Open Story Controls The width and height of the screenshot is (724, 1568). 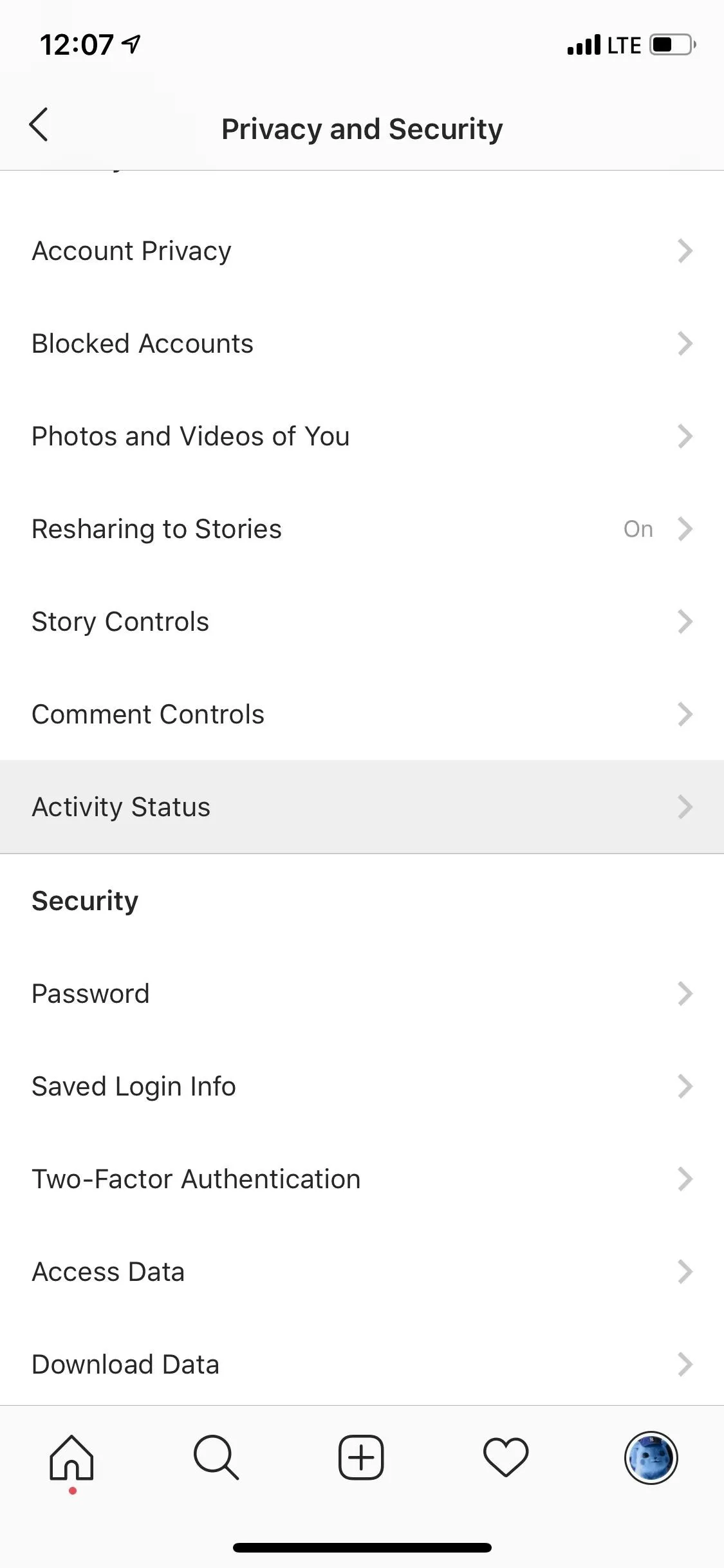pyautogui.click(x=362, y=622)
